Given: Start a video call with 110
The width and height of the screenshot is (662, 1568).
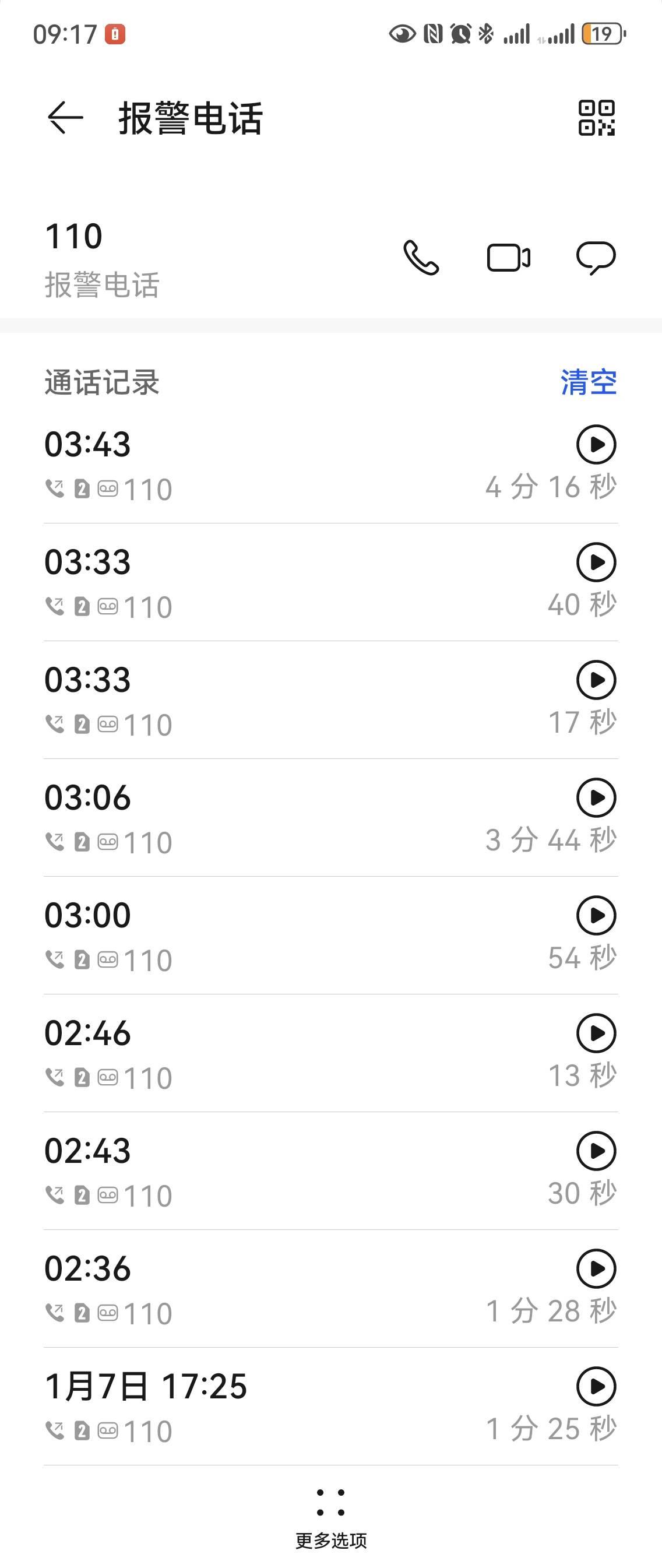Looking at the screenshot, I should point(508,258).
